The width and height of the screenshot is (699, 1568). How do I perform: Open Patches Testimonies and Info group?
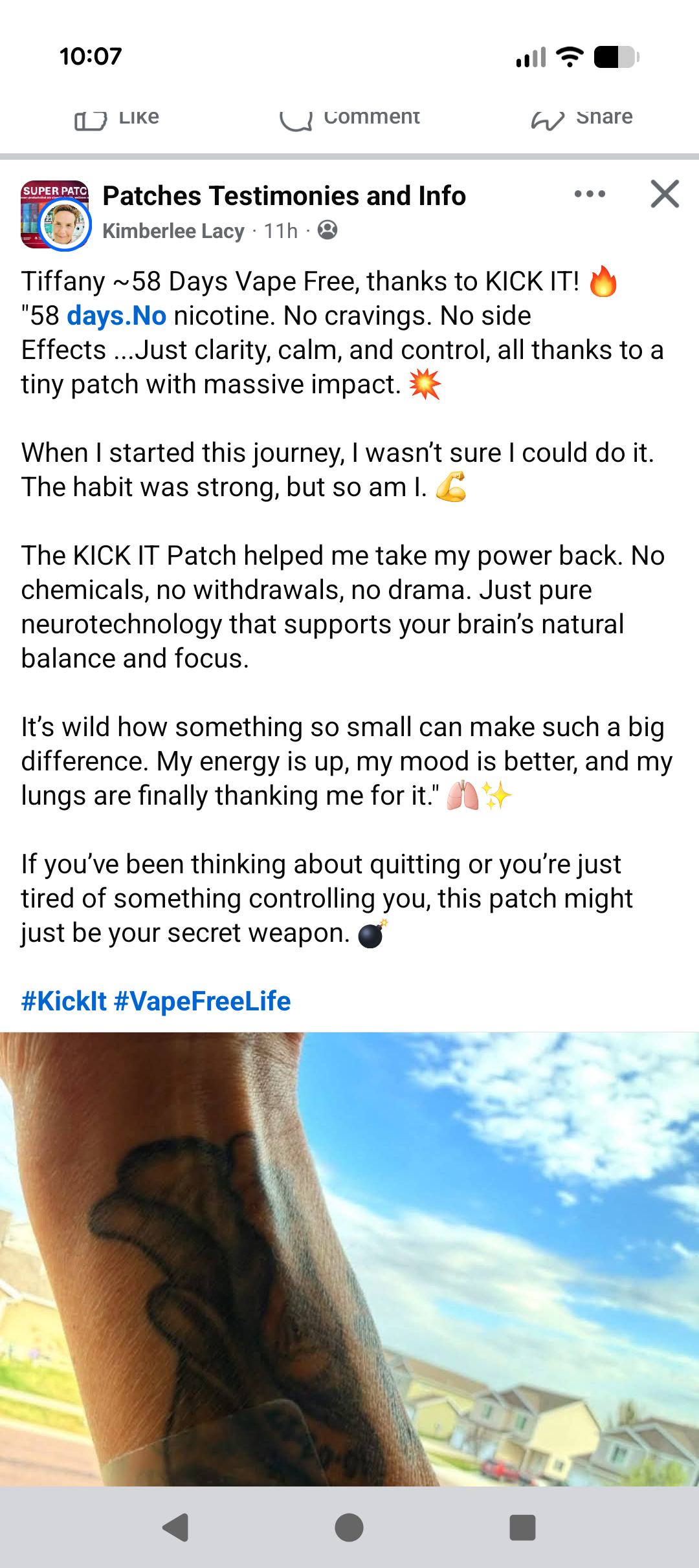click(283, 195)
